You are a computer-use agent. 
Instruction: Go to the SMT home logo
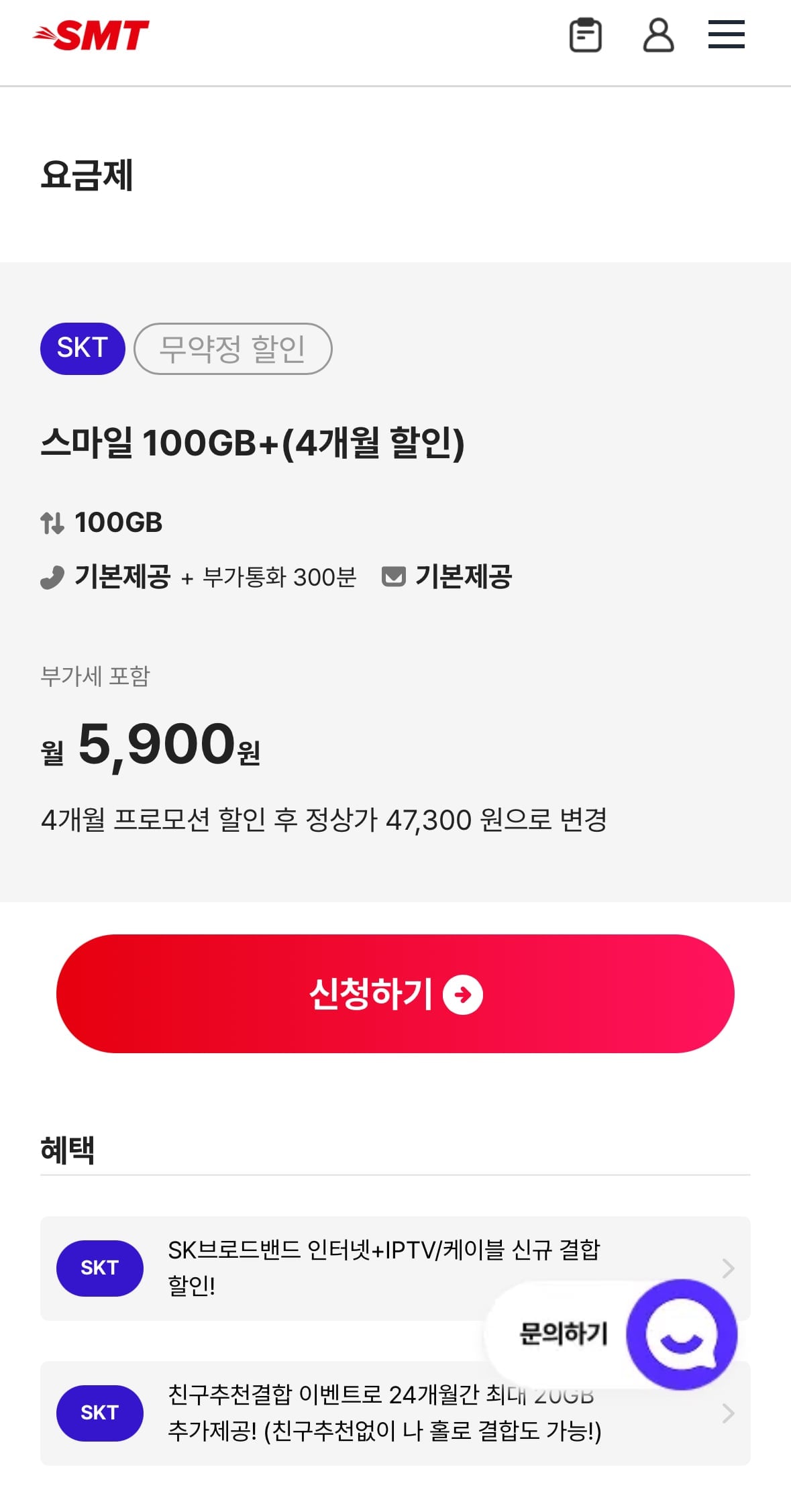coord(92,35)
